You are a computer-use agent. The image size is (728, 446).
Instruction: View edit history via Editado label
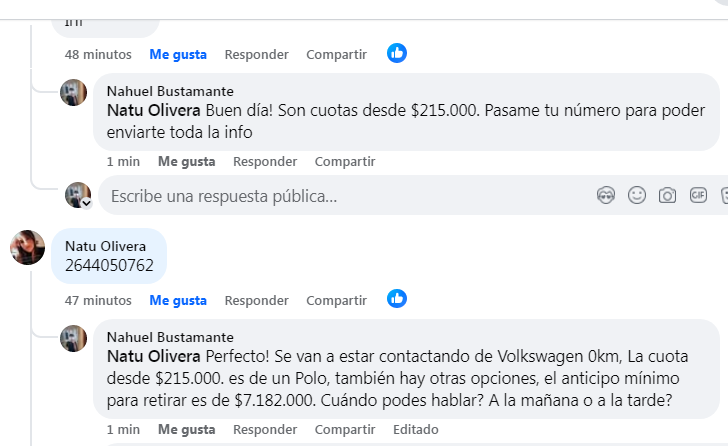tap(415, 429)
